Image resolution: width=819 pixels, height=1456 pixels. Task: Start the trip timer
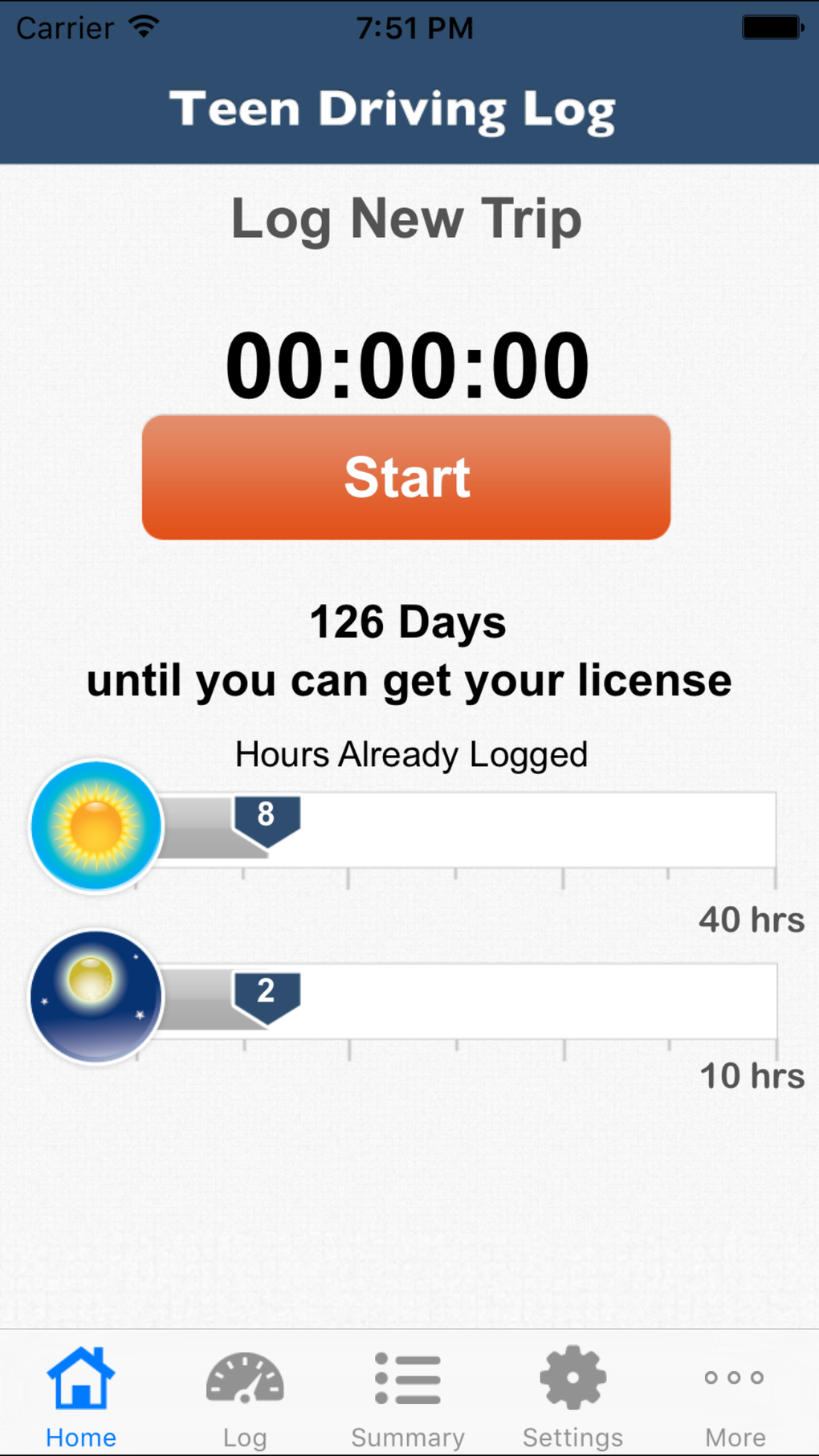(x=406, y=477)
